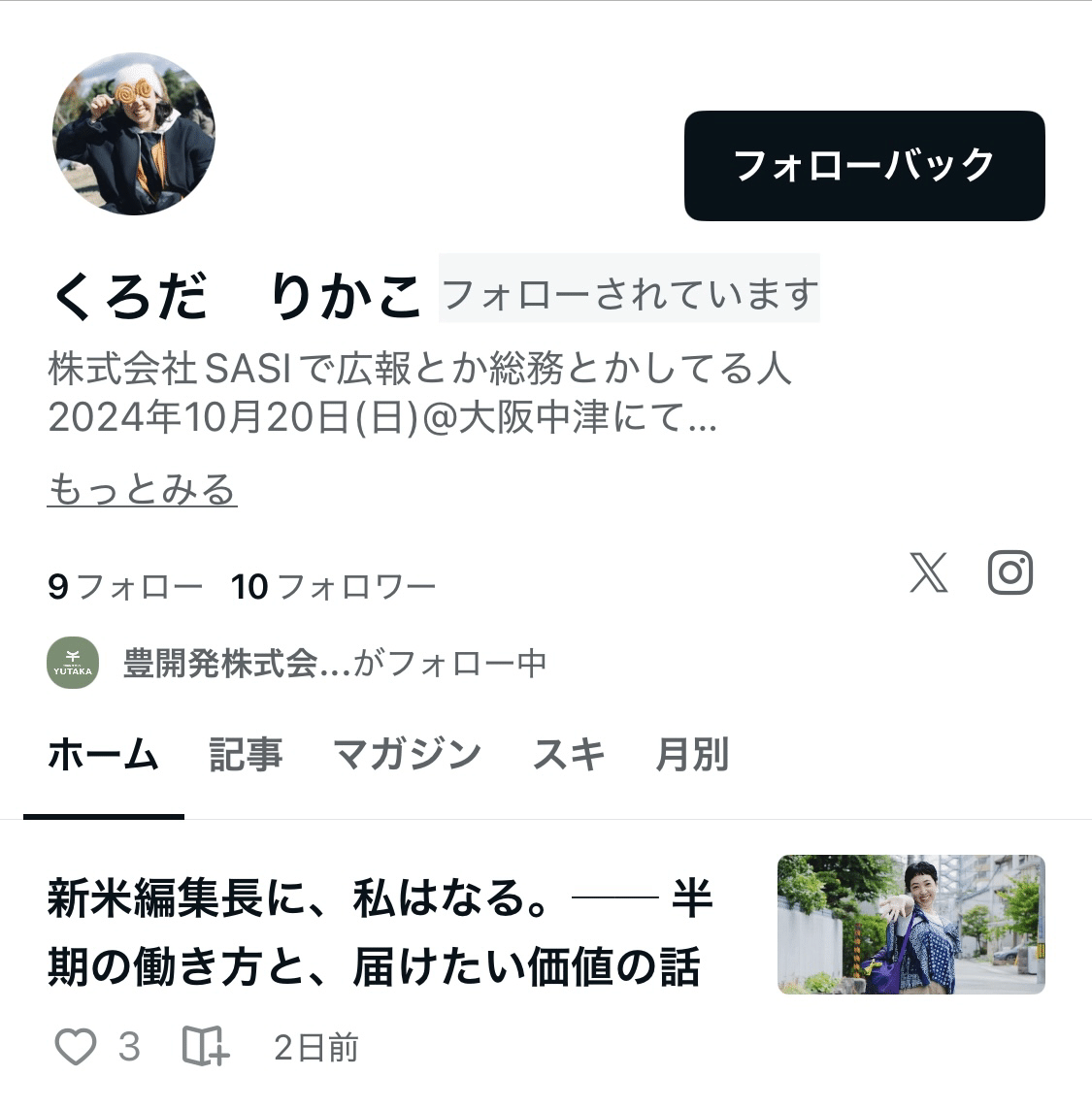
Task: Toggle follow with the フォローバック button
Action: pyautogui.click(x=863, y=165)
